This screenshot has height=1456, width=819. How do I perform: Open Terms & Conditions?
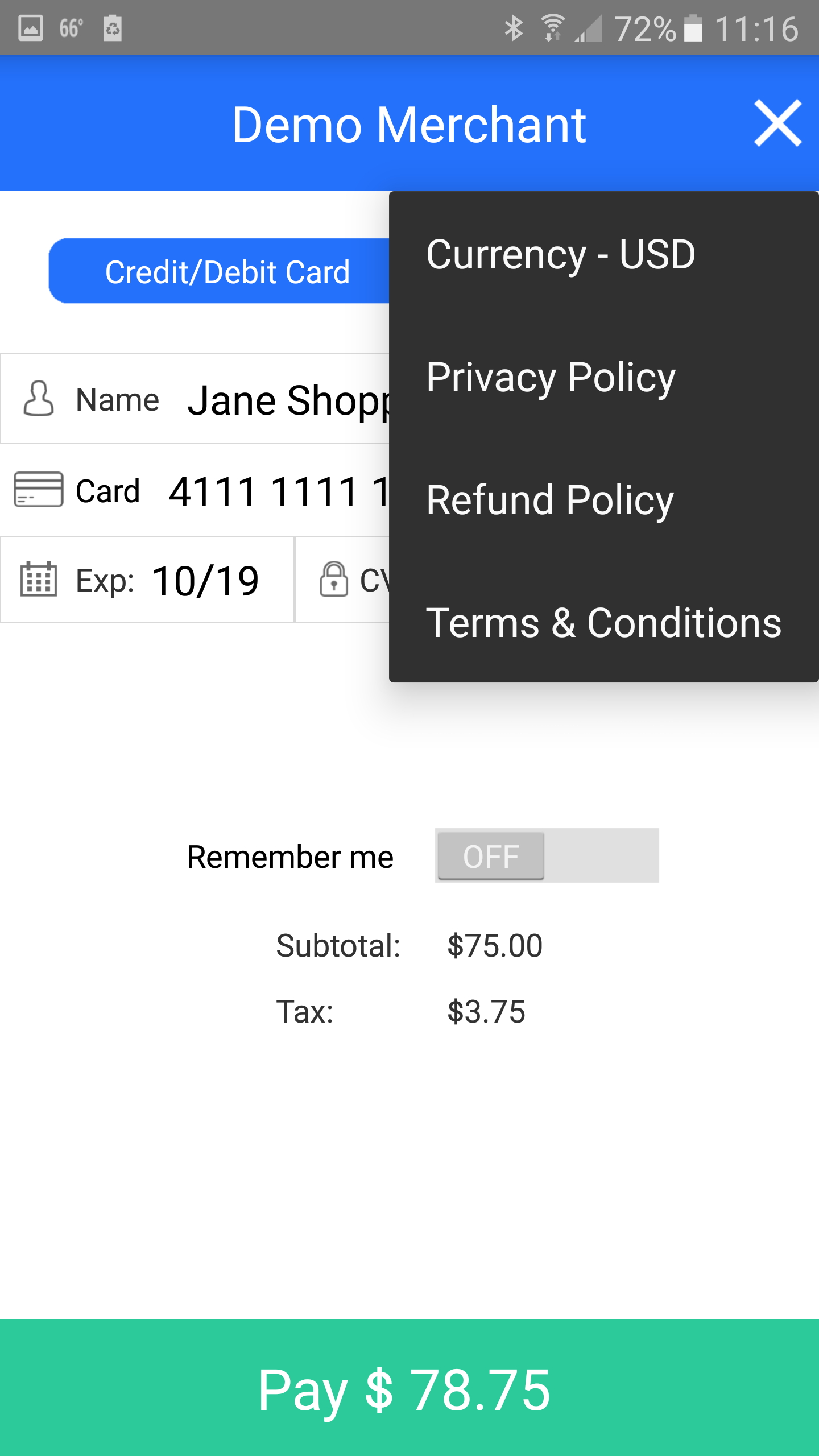603,623
